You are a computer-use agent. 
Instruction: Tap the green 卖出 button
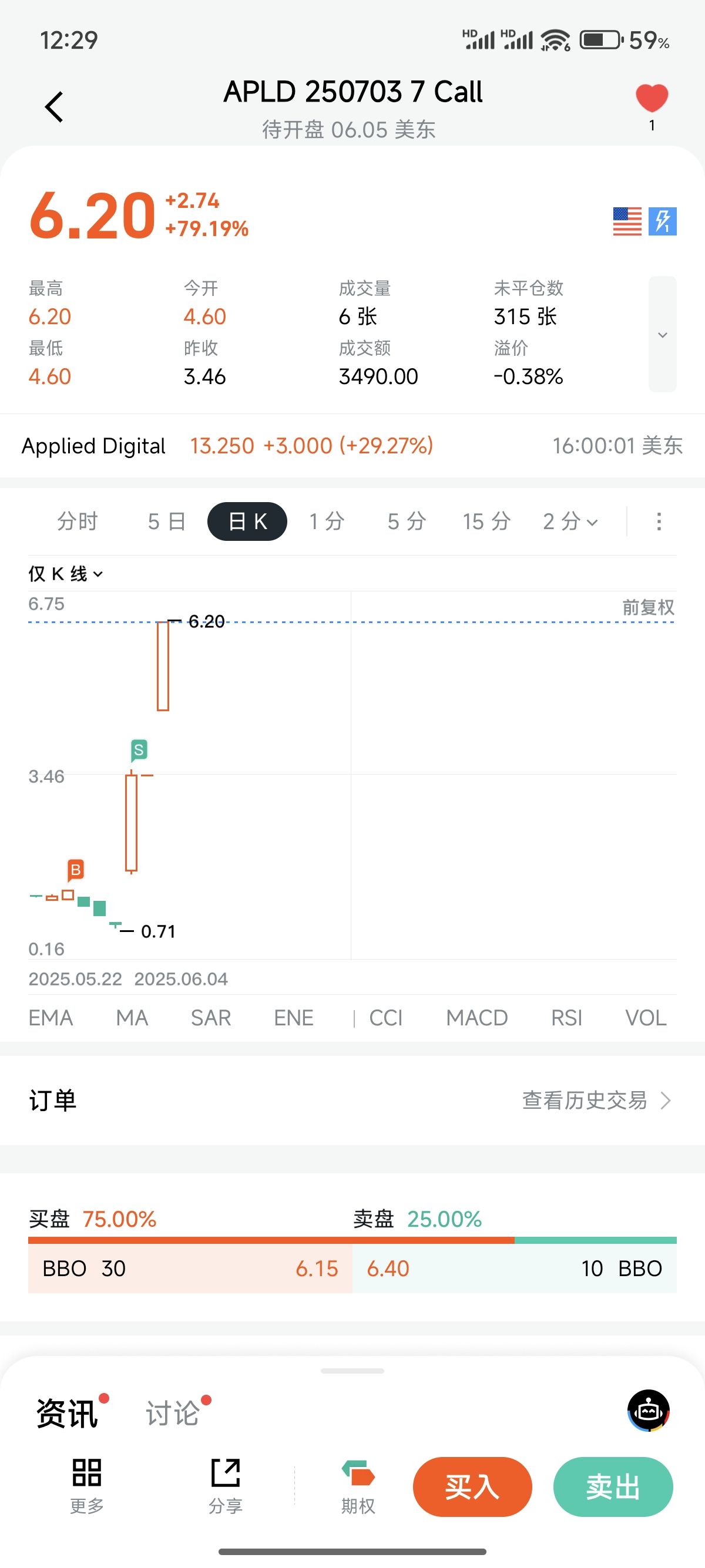tap(612, 1487)
